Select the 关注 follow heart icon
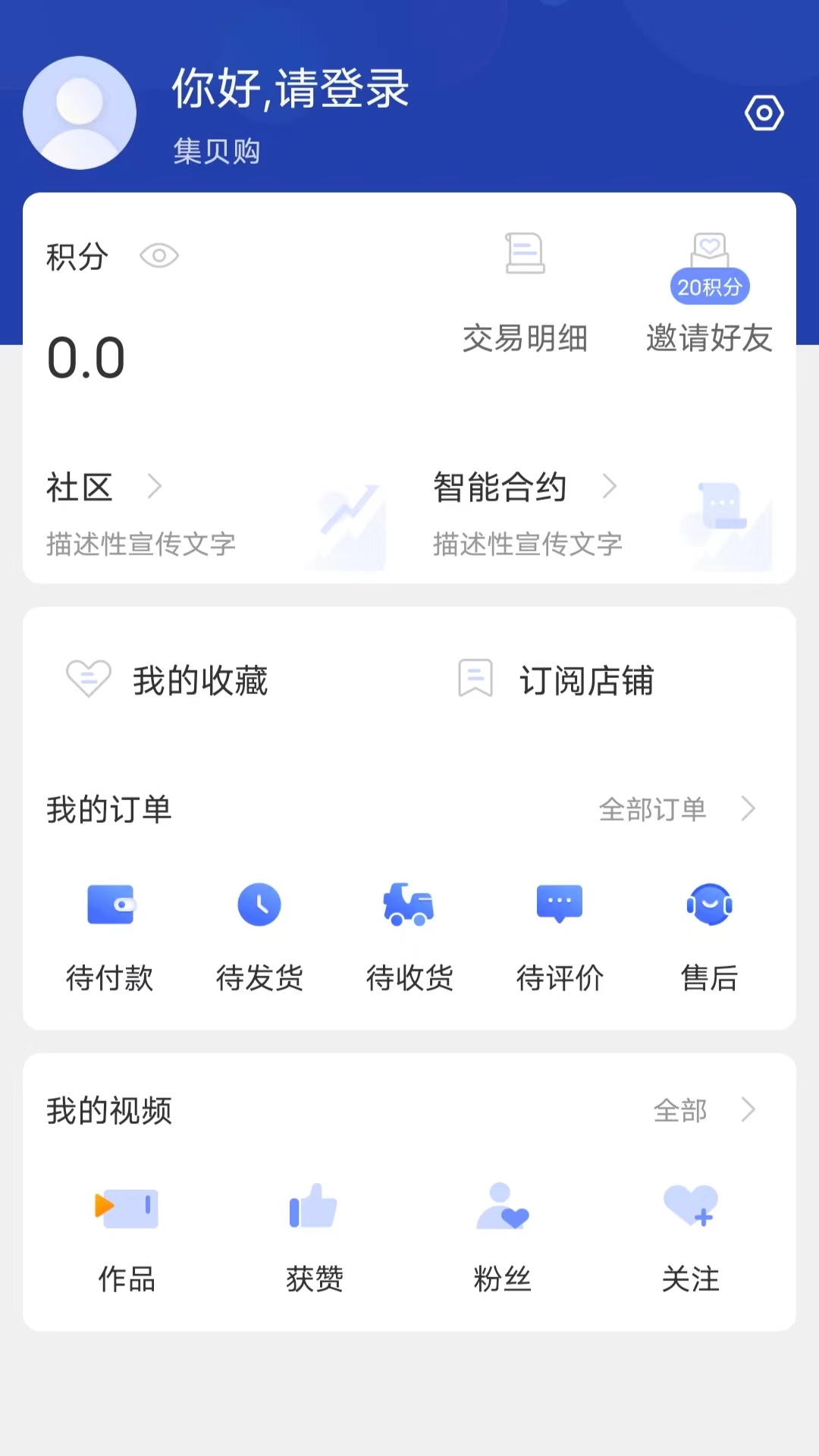819x1456 pixels. [691, 1209]
